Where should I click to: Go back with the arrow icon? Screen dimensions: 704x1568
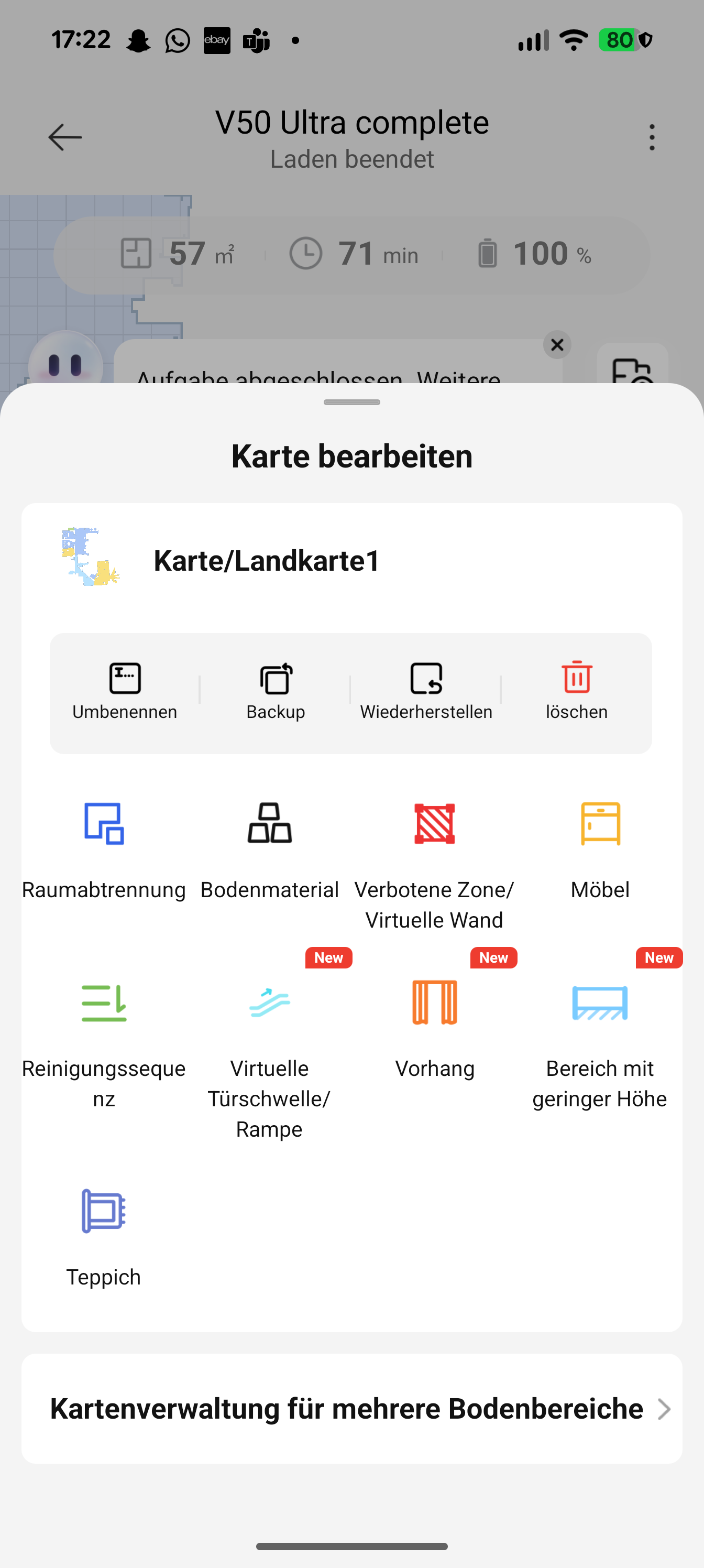tap(65, 137)
